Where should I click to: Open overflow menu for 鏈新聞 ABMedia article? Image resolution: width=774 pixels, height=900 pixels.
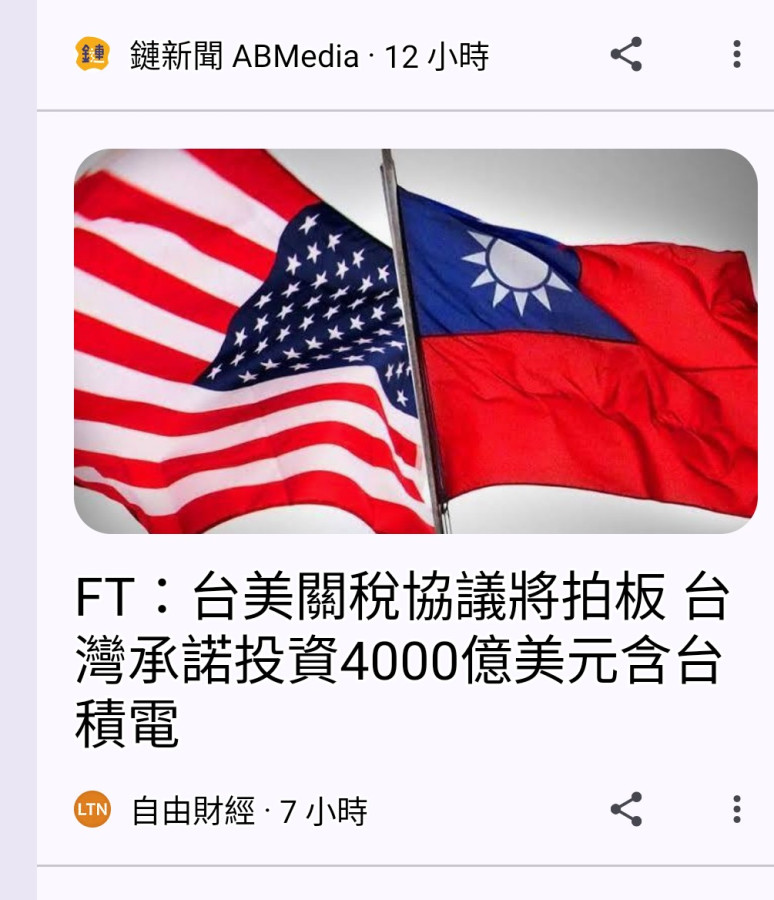737,54
